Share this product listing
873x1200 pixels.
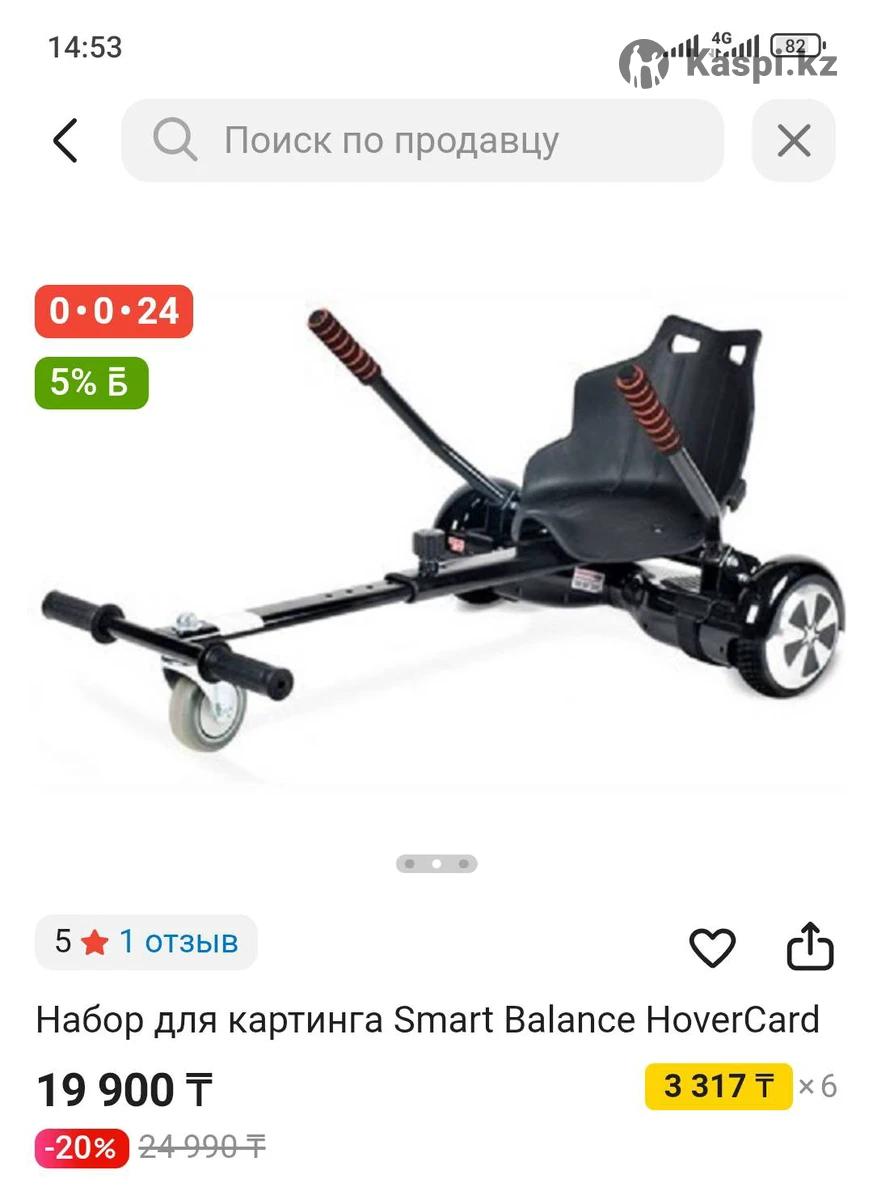click(x=809, y=947)
